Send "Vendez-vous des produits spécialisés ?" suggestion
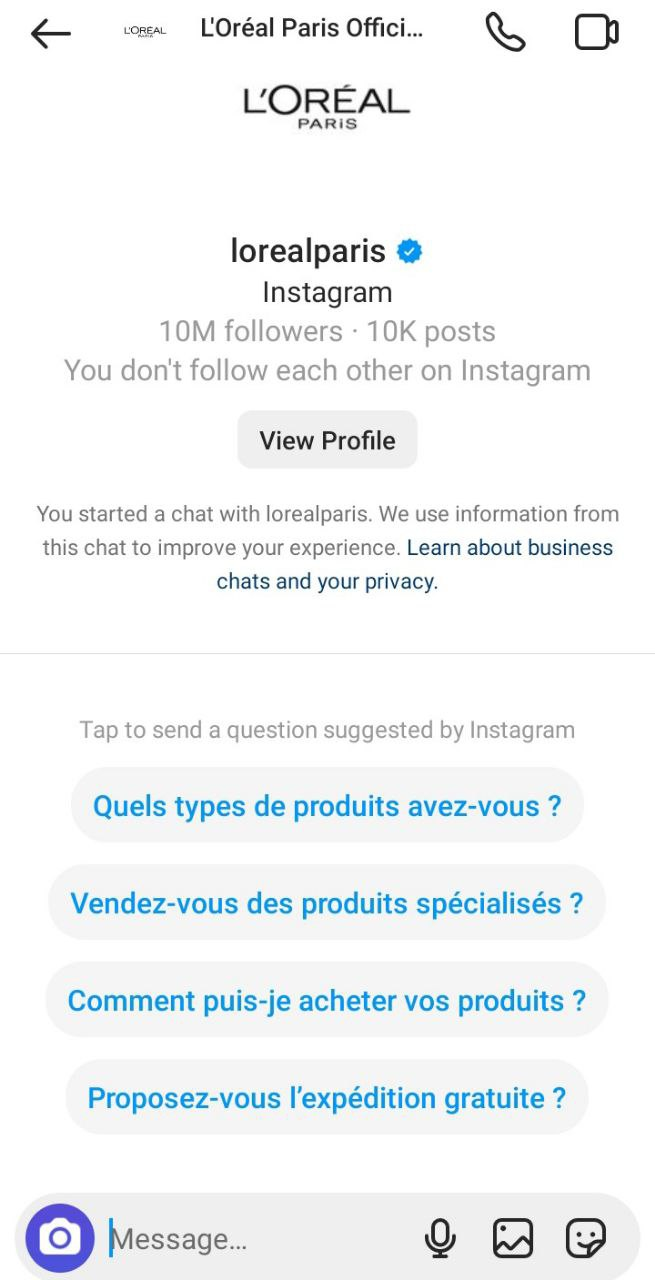Screen dimensions: 655x1280 327,903
